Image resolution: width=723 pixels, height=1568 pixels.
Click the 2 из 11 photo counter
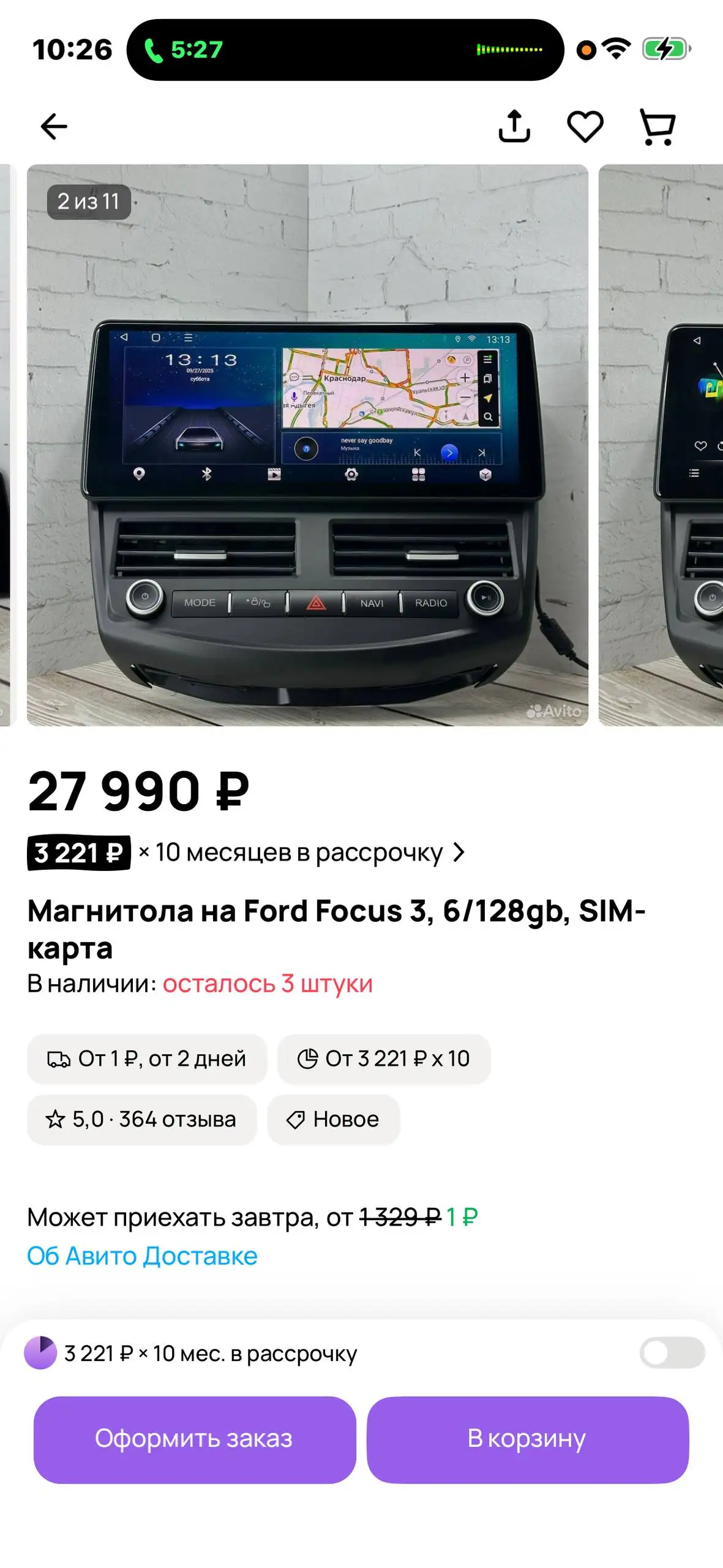coord(88,202)
